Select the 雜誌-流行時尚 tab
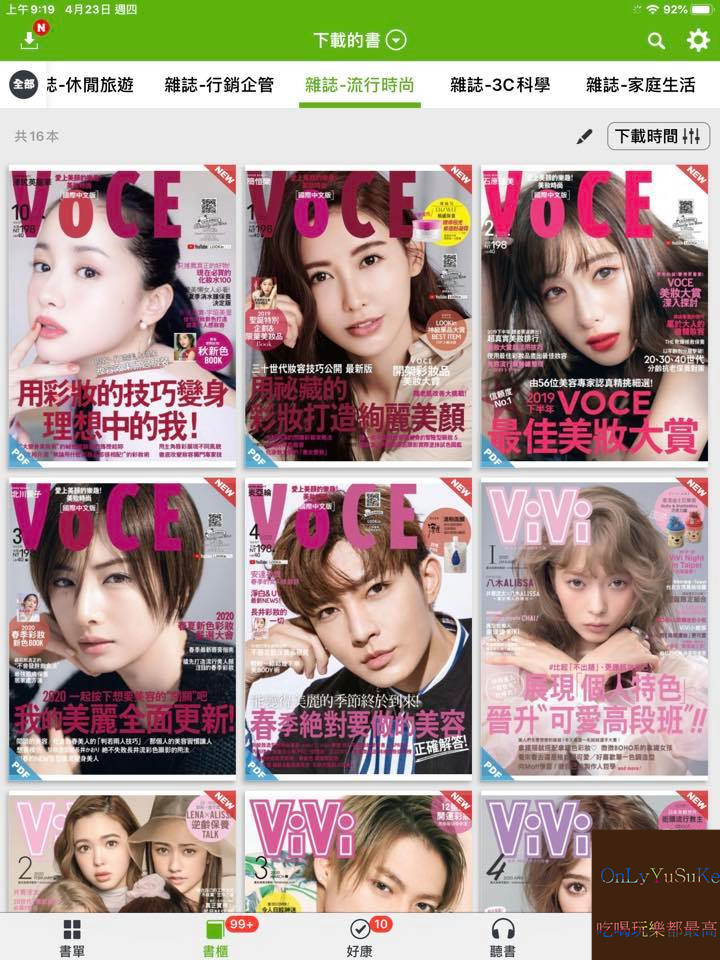The height and width of the screenshot is (960, 720). pos(360,85)
